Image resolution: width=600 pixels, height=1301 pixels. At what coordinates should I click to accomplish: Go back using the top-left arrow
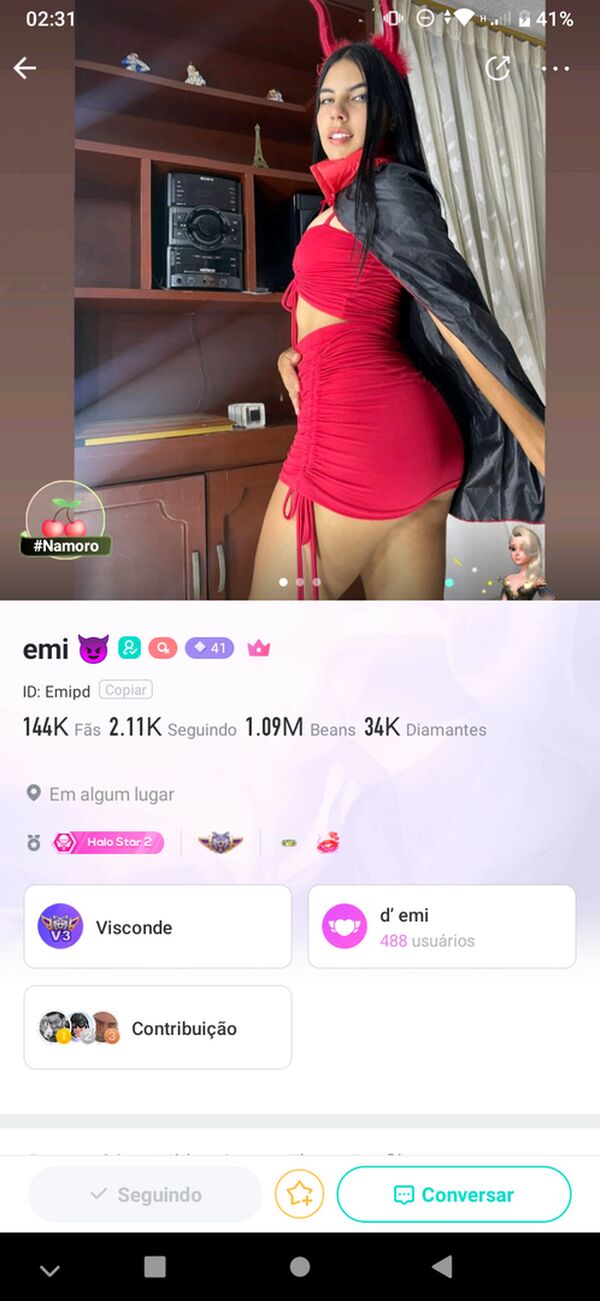tap(24, 68)
